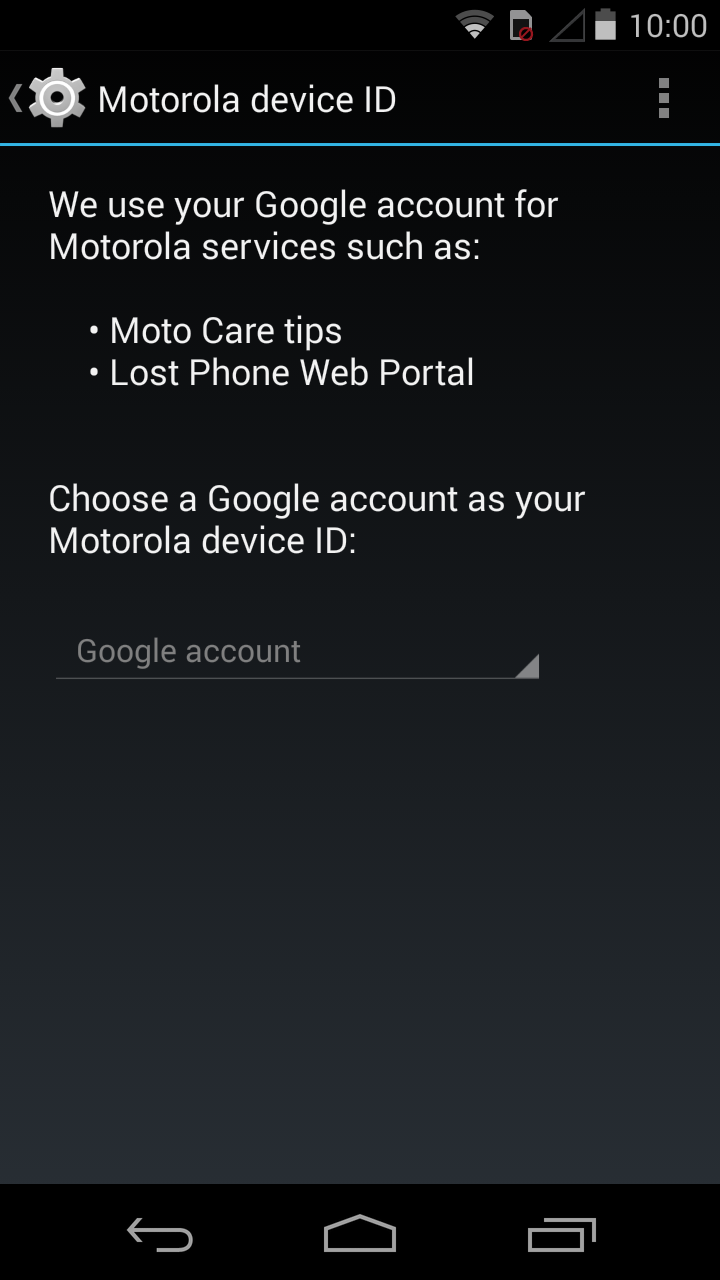Tap the system back button

coord(160,1234)
